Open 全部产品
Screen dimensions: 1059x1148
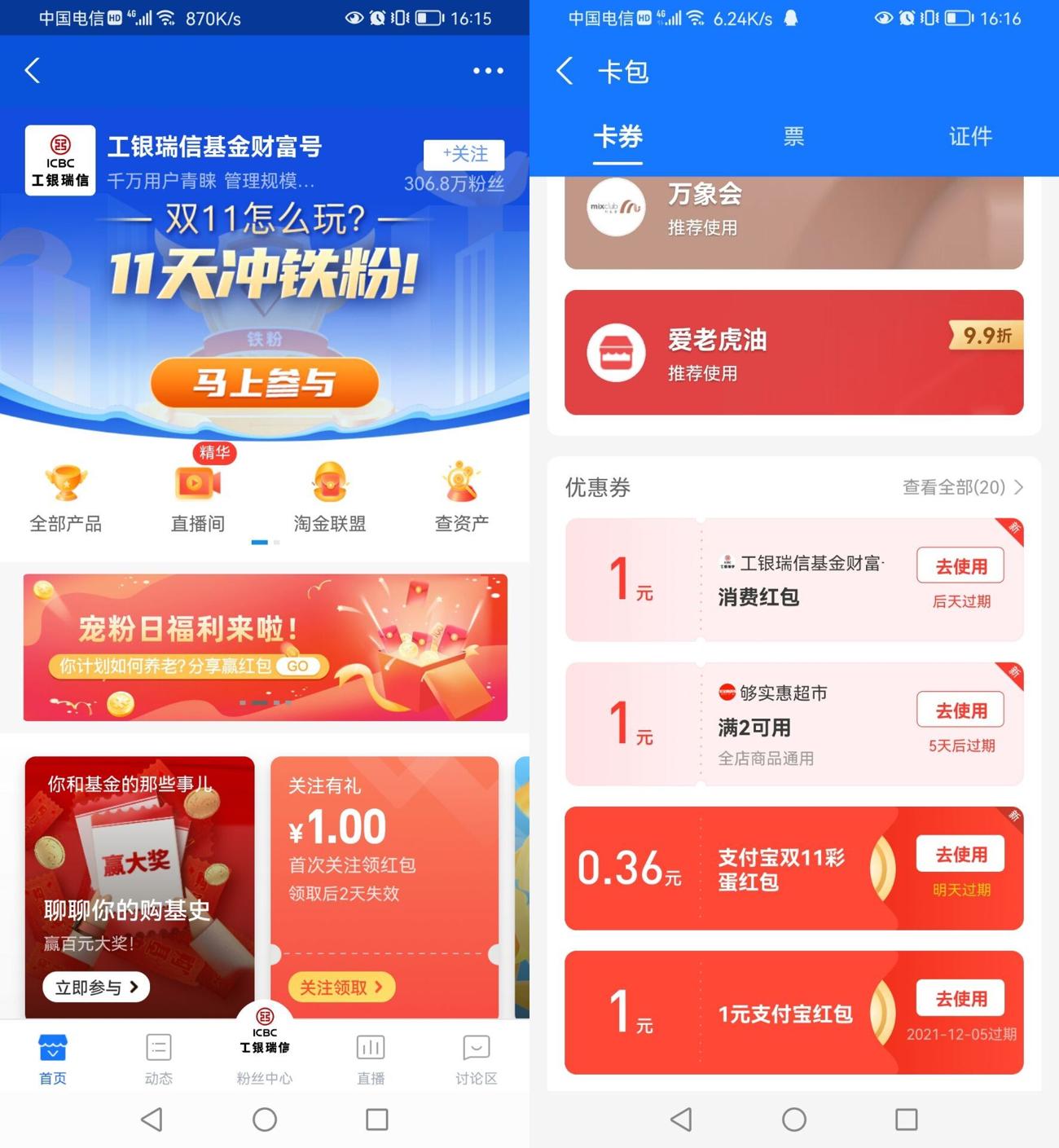coord(65,497)
